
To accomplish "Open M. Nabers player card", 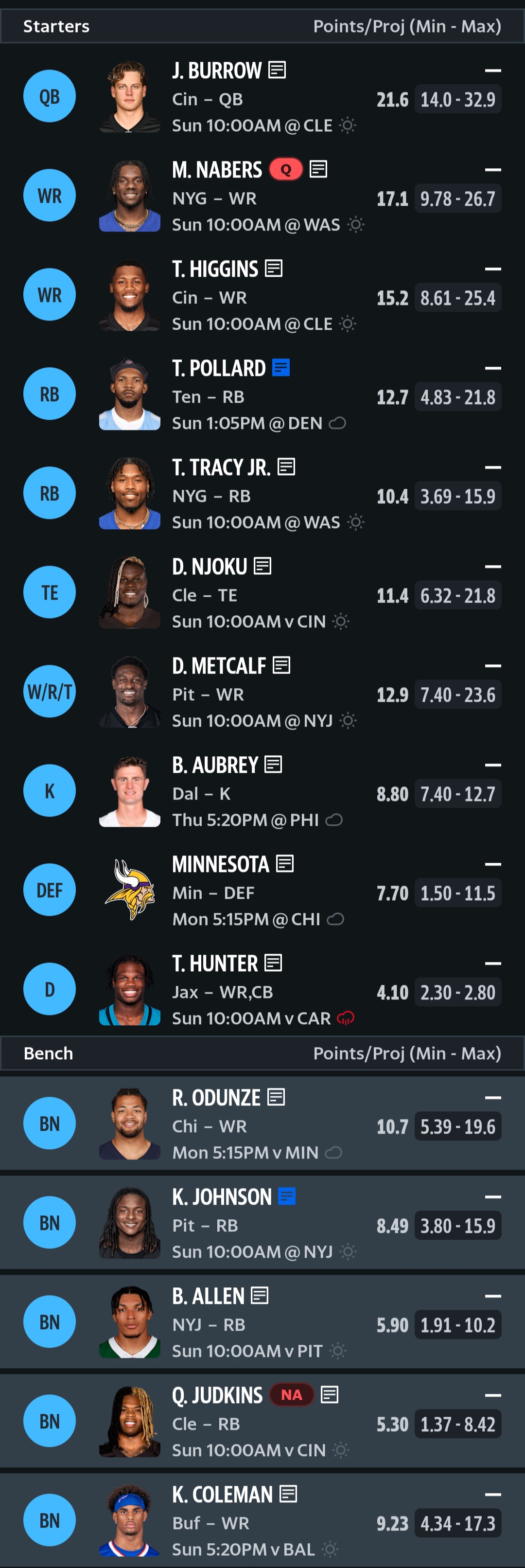I will point(217,170).
